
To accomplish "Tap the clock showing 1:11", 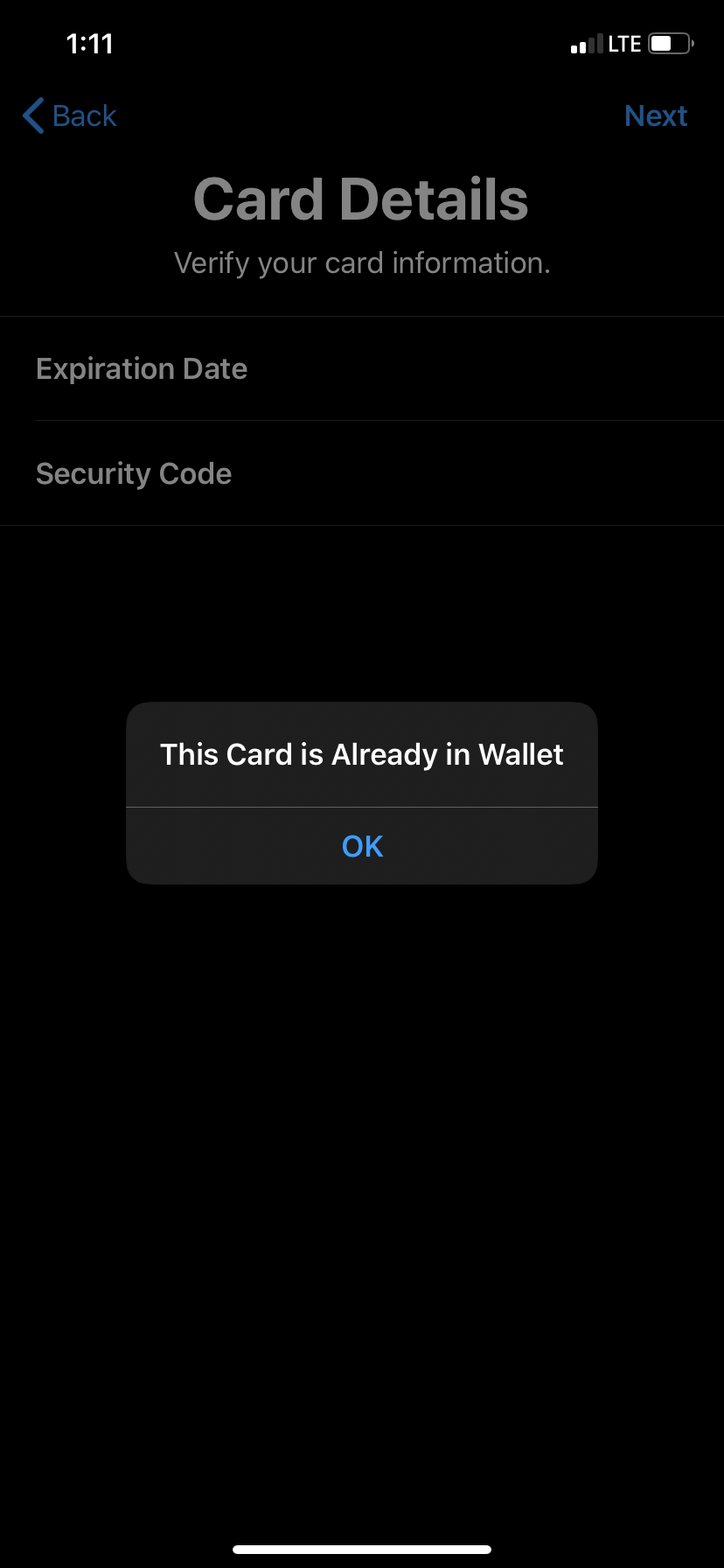I will click(x=90, y=43).
